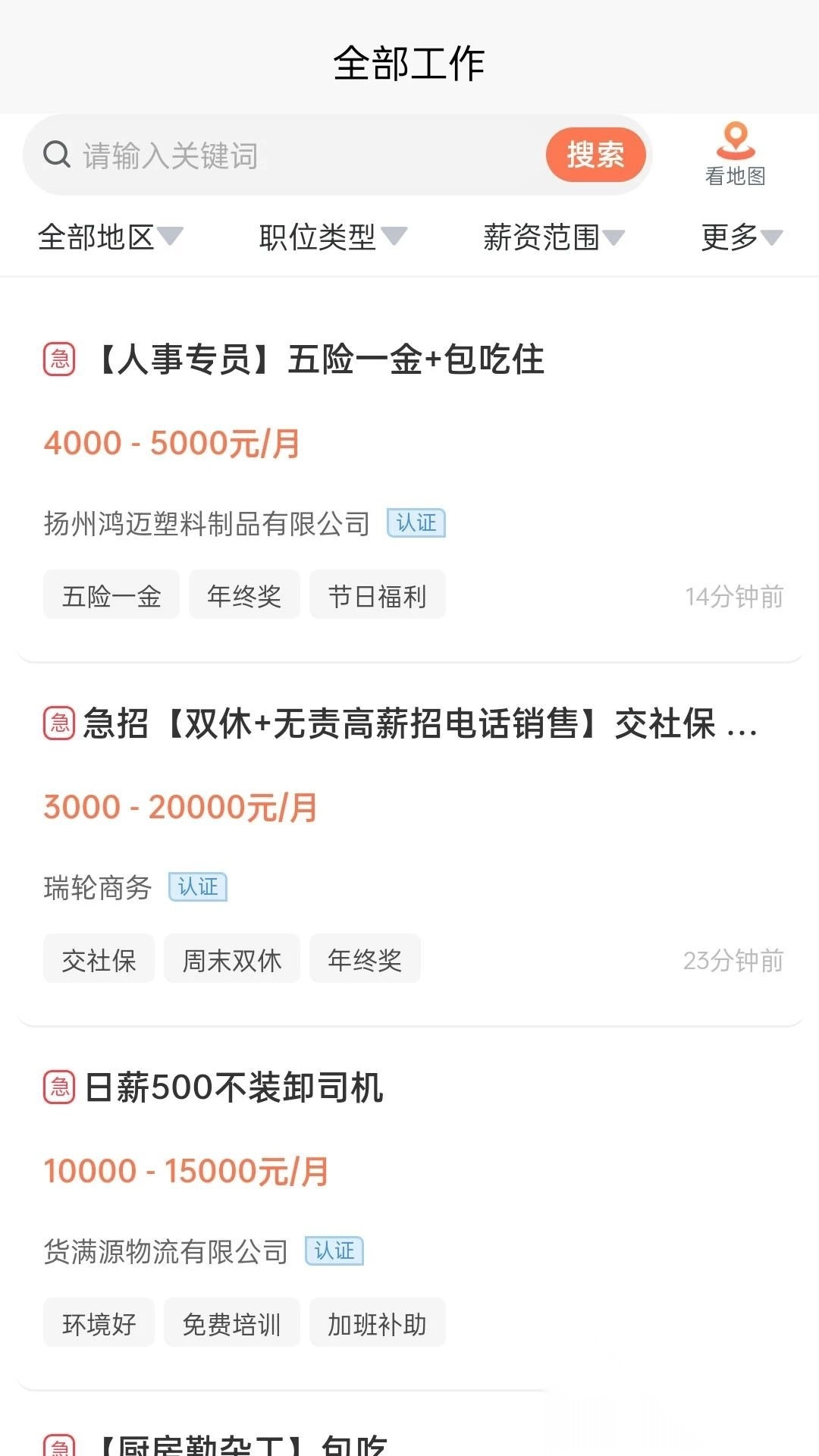Click the 认证 badge beside 瑞轮商务
This screenshot has width=819, height=1456.
click(x=199, y=886)
